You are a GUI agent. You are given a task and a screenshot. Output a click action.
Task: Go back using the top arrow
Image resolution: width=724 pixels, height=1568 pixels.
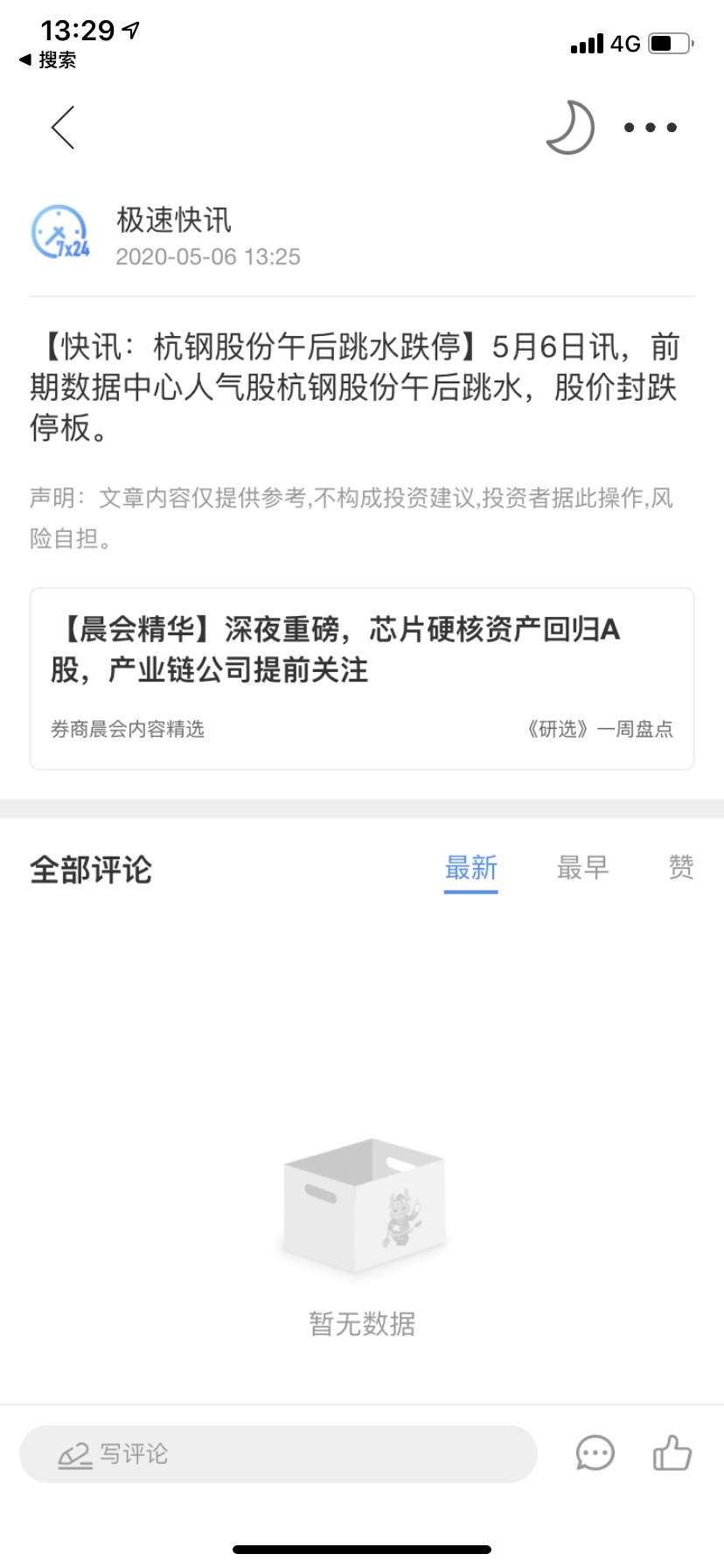63,128
